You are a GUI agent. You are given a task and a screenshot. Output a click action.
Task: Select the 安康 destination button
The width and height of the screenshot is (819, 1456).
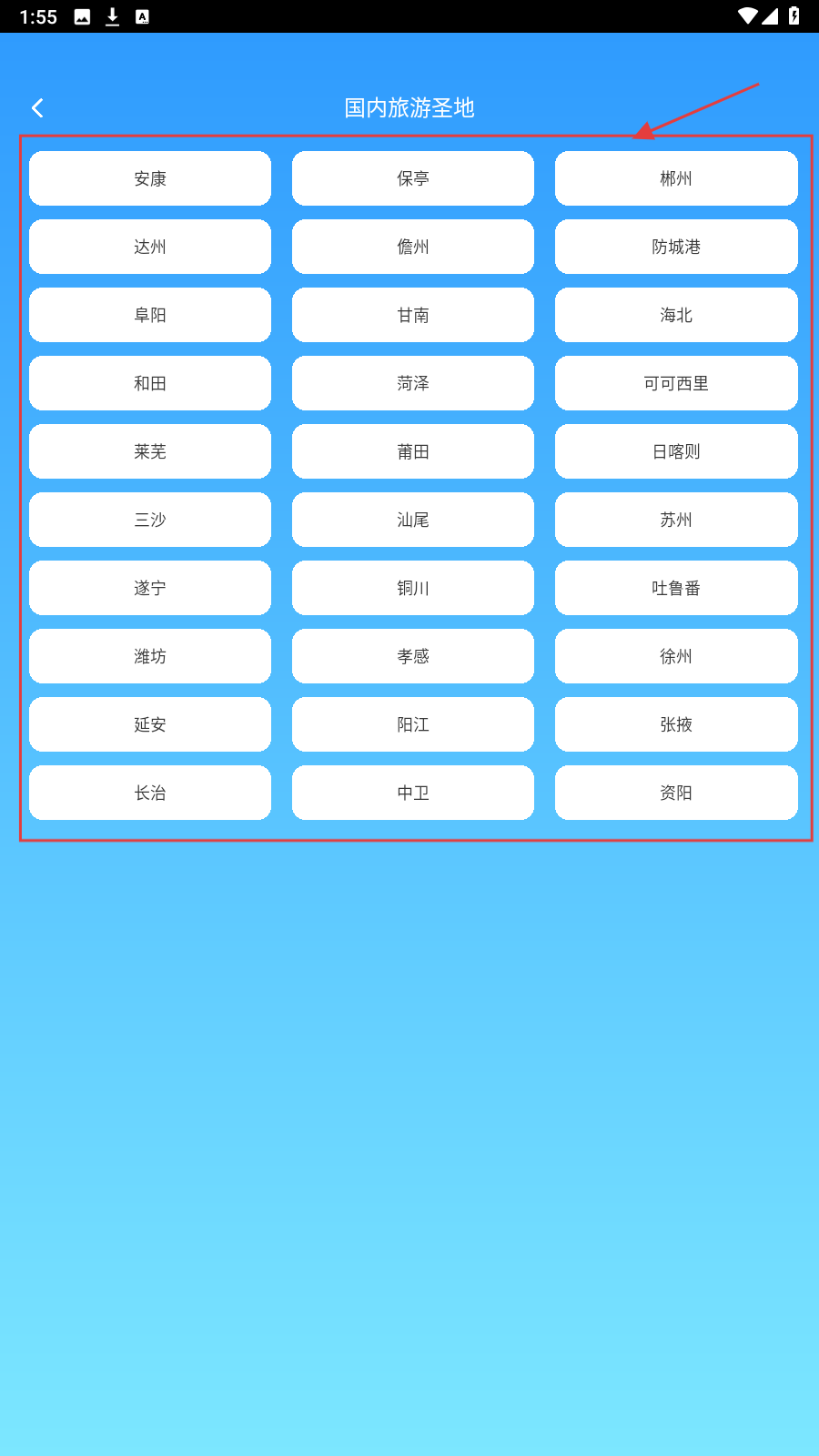tap(150, 178)
